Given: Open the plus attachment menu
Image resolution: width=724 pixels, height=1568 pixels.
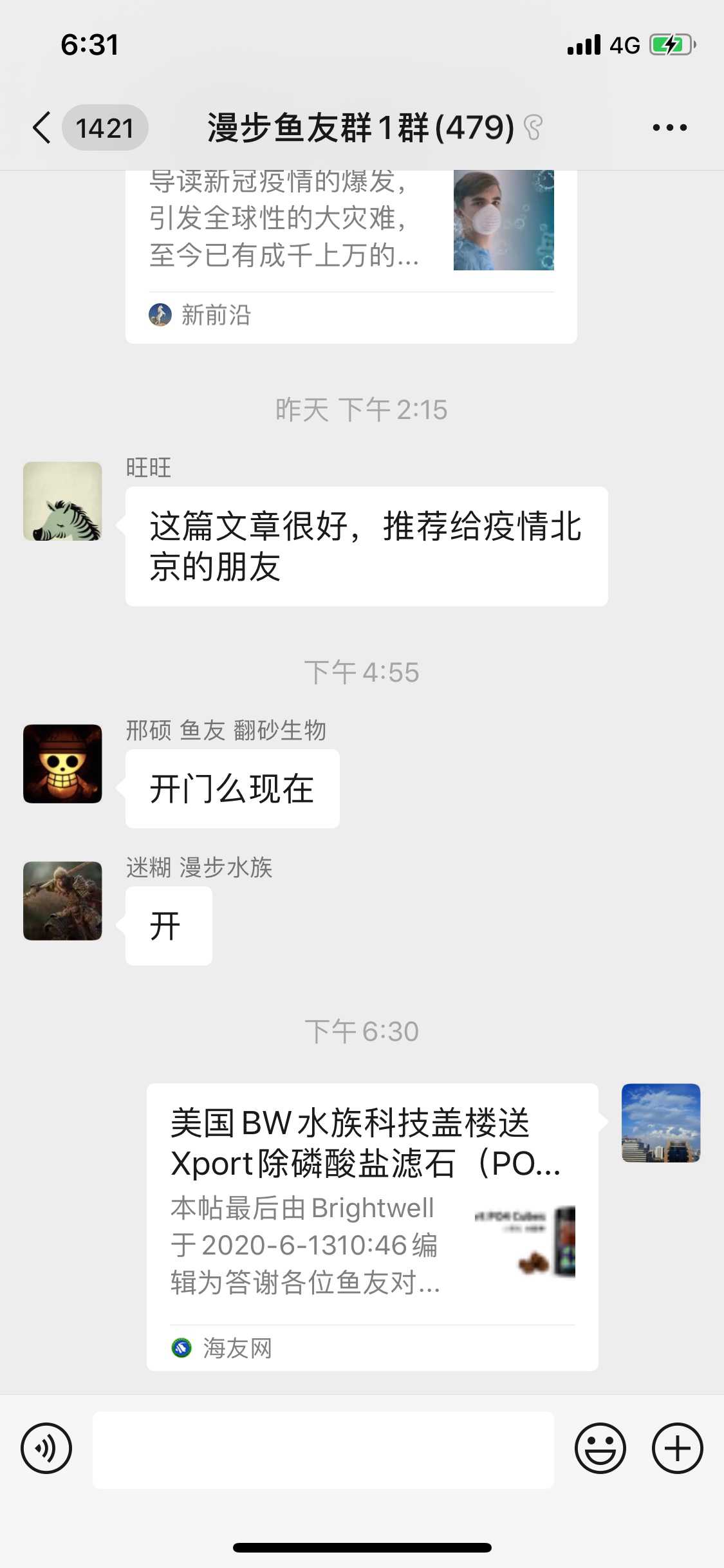Looking at the screenshot, I should pyautogui.click(x=677, y=1448).
